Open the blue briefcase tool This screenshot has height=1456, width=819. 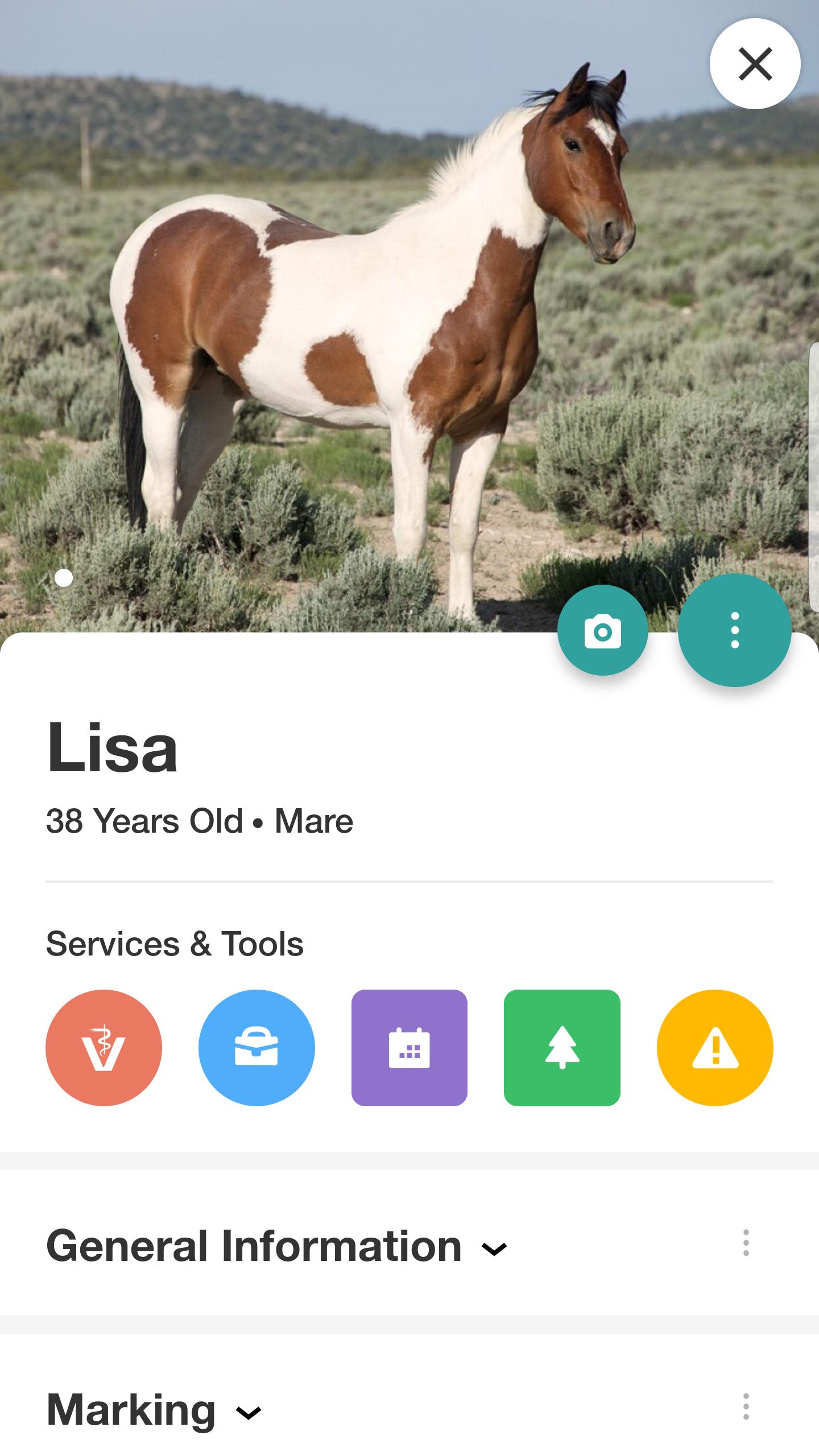pyautogui.click(x=257, y=1048)
